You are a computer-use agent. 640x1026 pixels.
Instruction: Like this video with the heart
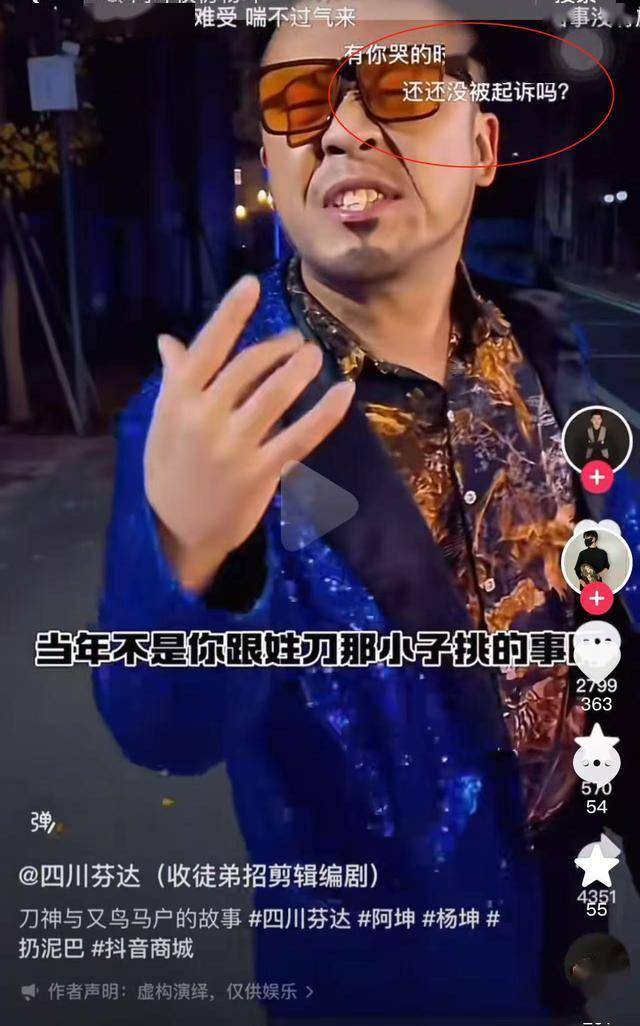(597, 649)
